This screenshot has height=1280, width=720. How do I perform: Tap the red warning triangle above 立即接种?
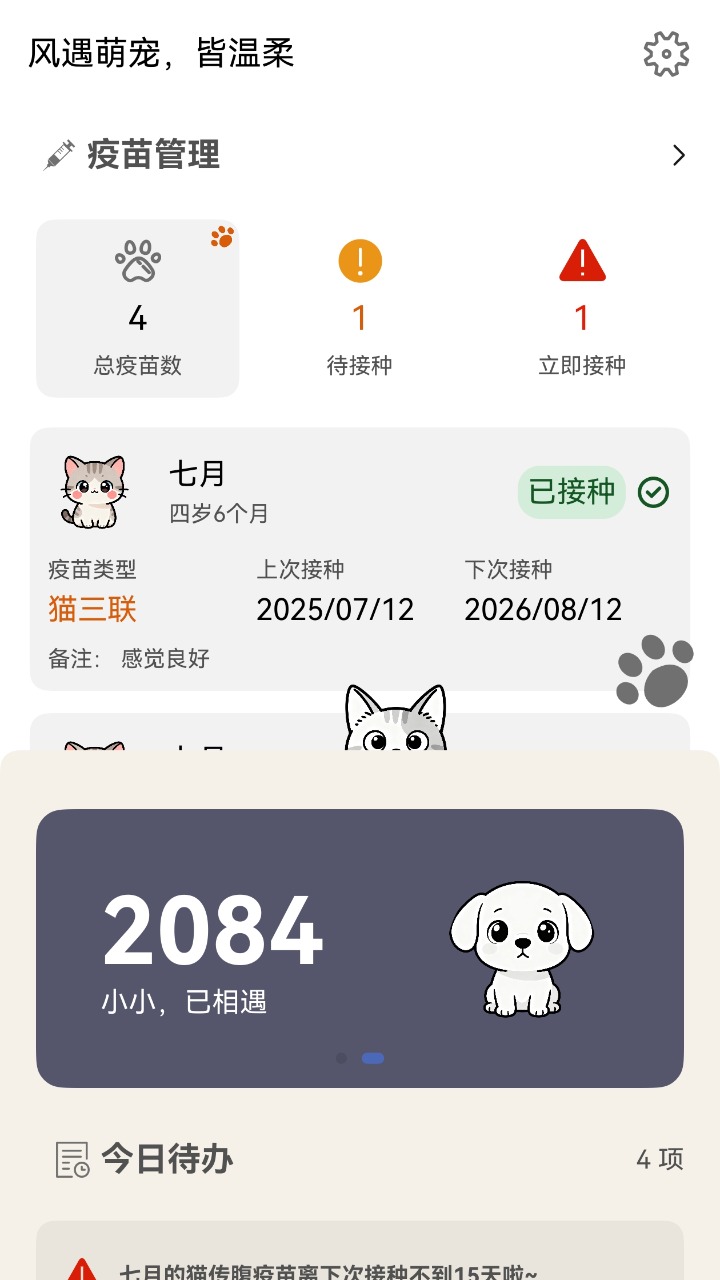581,258
